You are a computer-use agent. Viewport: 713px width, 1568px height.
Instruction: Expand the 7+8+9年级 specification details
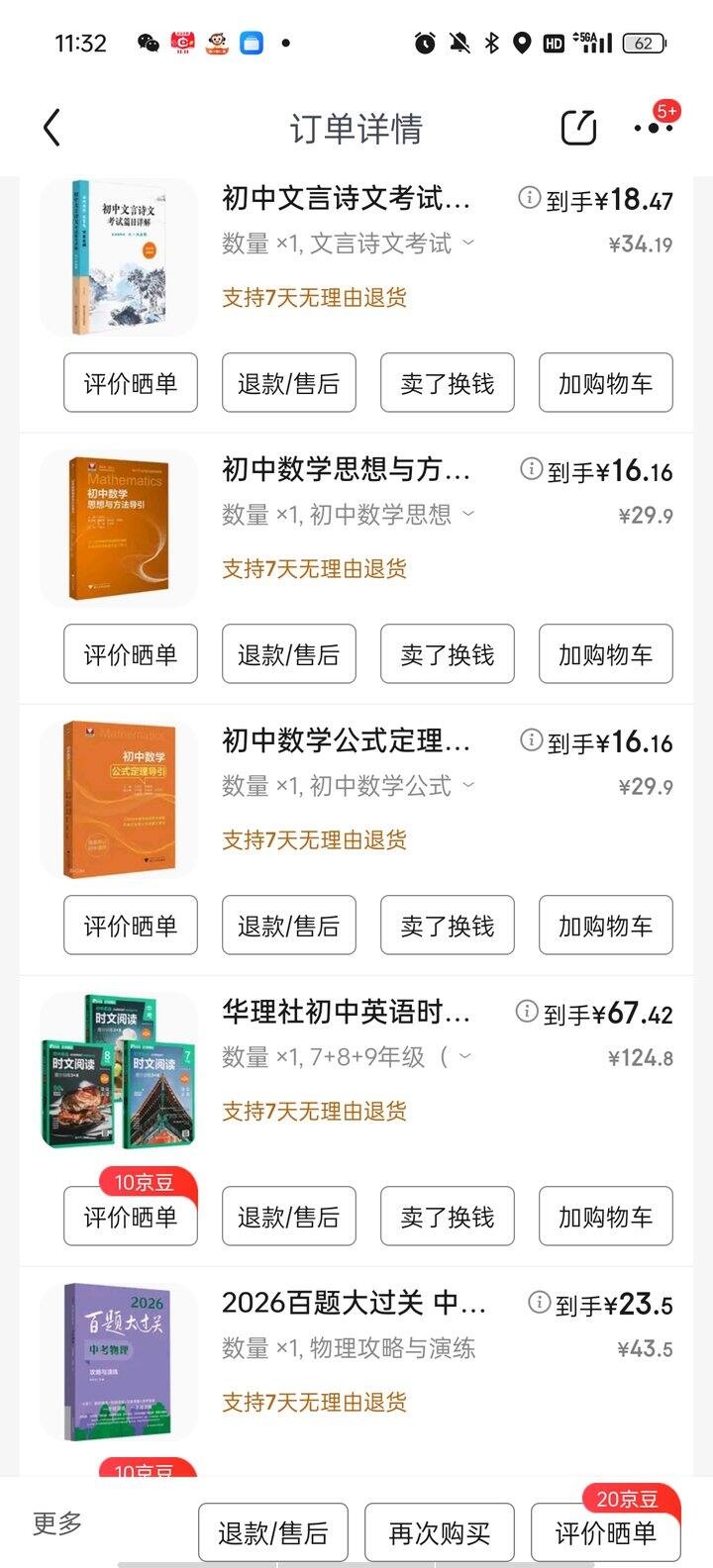[466, 1057]
